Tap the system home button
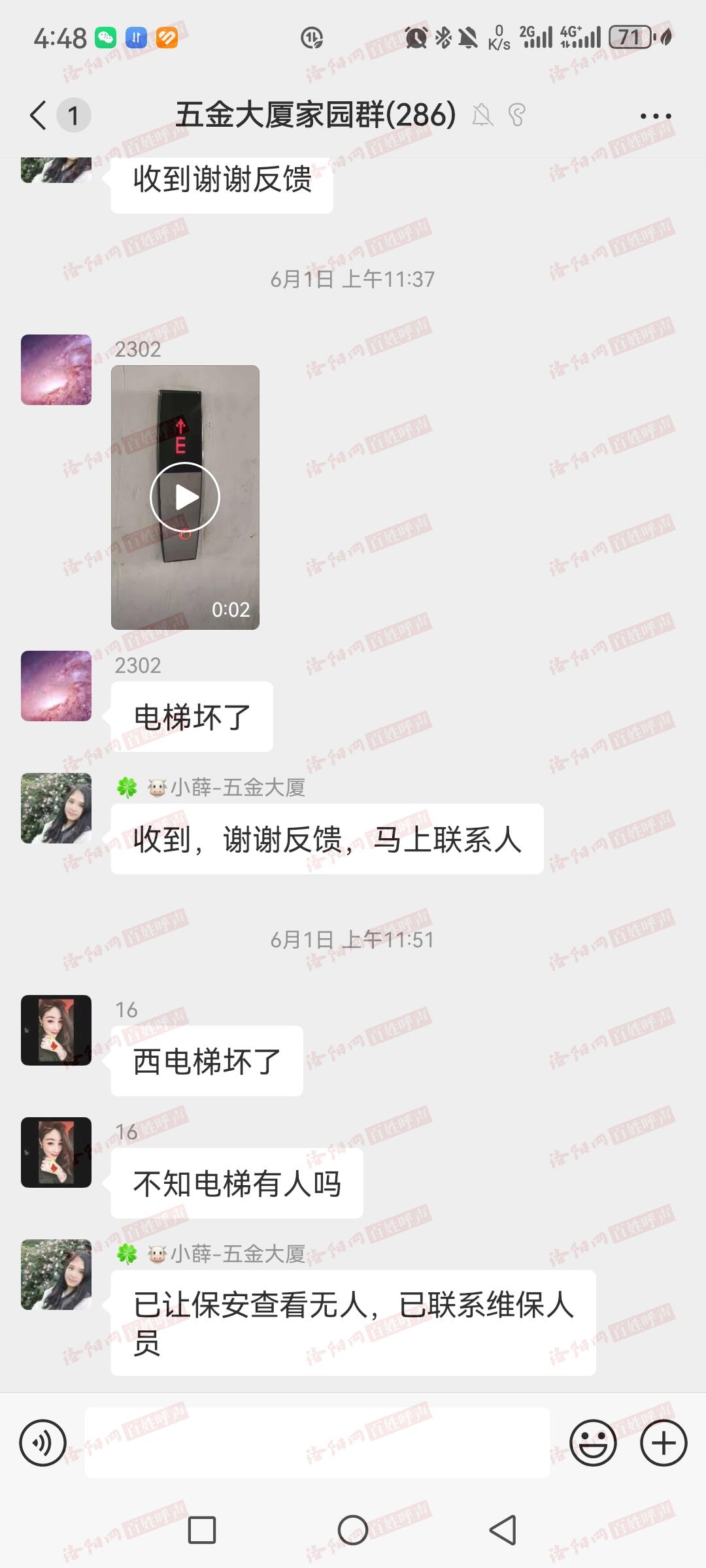 click(353, 1530)
